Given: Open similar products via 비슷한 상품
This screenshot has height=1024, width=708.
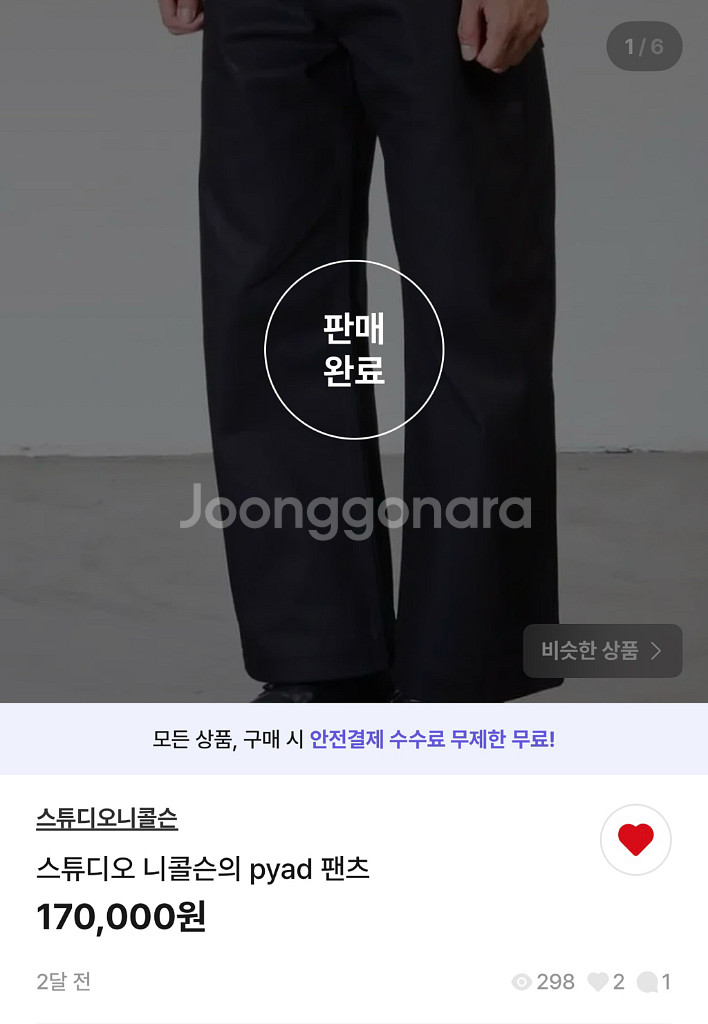Looking at the screenshot, I should (x=602, y=651).
